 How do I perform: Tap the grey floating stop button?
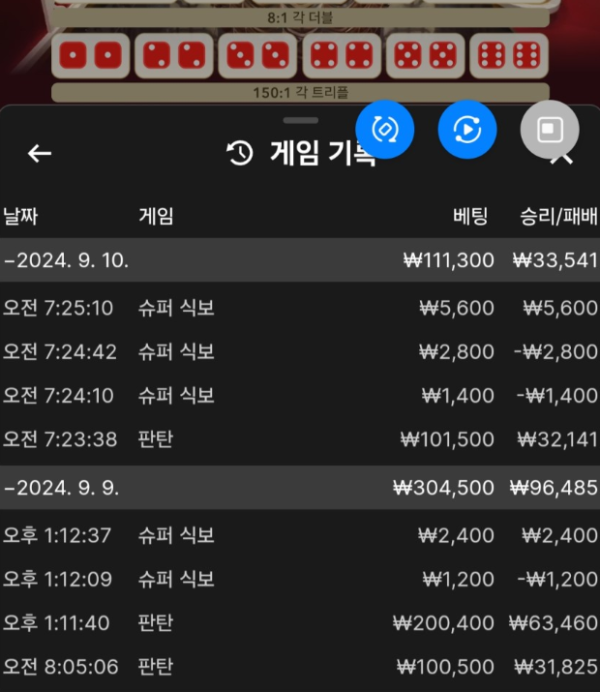[x=550, y=129]
